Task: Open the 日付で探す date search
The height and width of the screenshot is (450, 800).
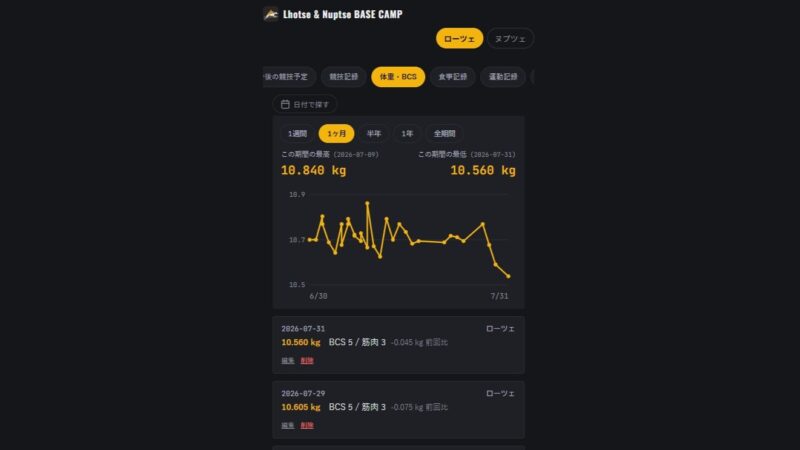Action: 305,104
